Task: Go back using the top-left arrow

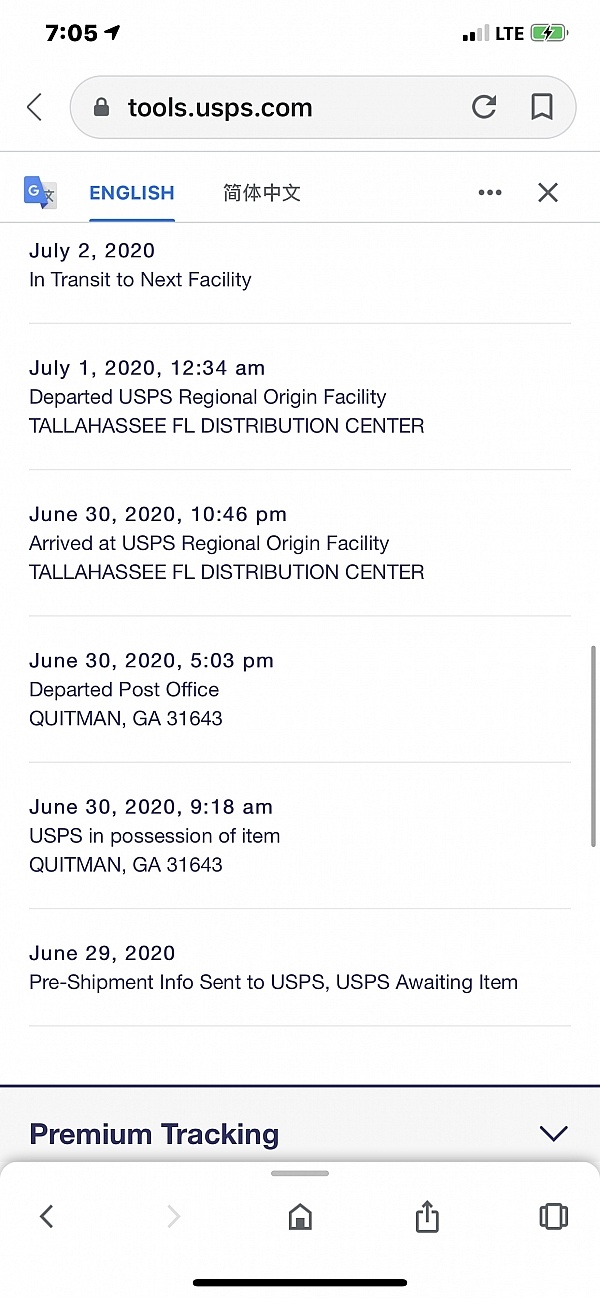Action: click(x=35, y=107)
